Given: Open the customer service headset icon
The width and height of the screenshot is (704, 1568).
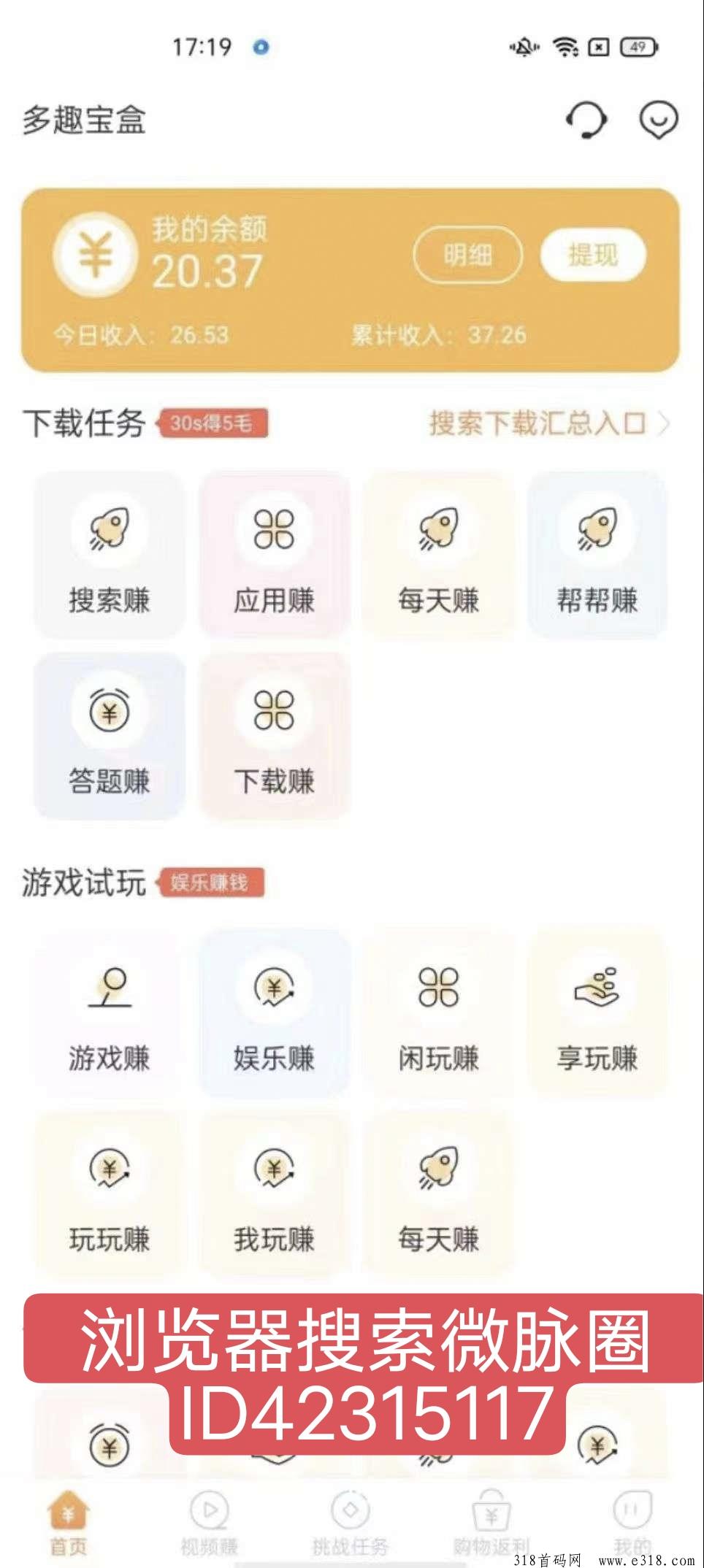Looking at the screenshot, I should point(586,120).
